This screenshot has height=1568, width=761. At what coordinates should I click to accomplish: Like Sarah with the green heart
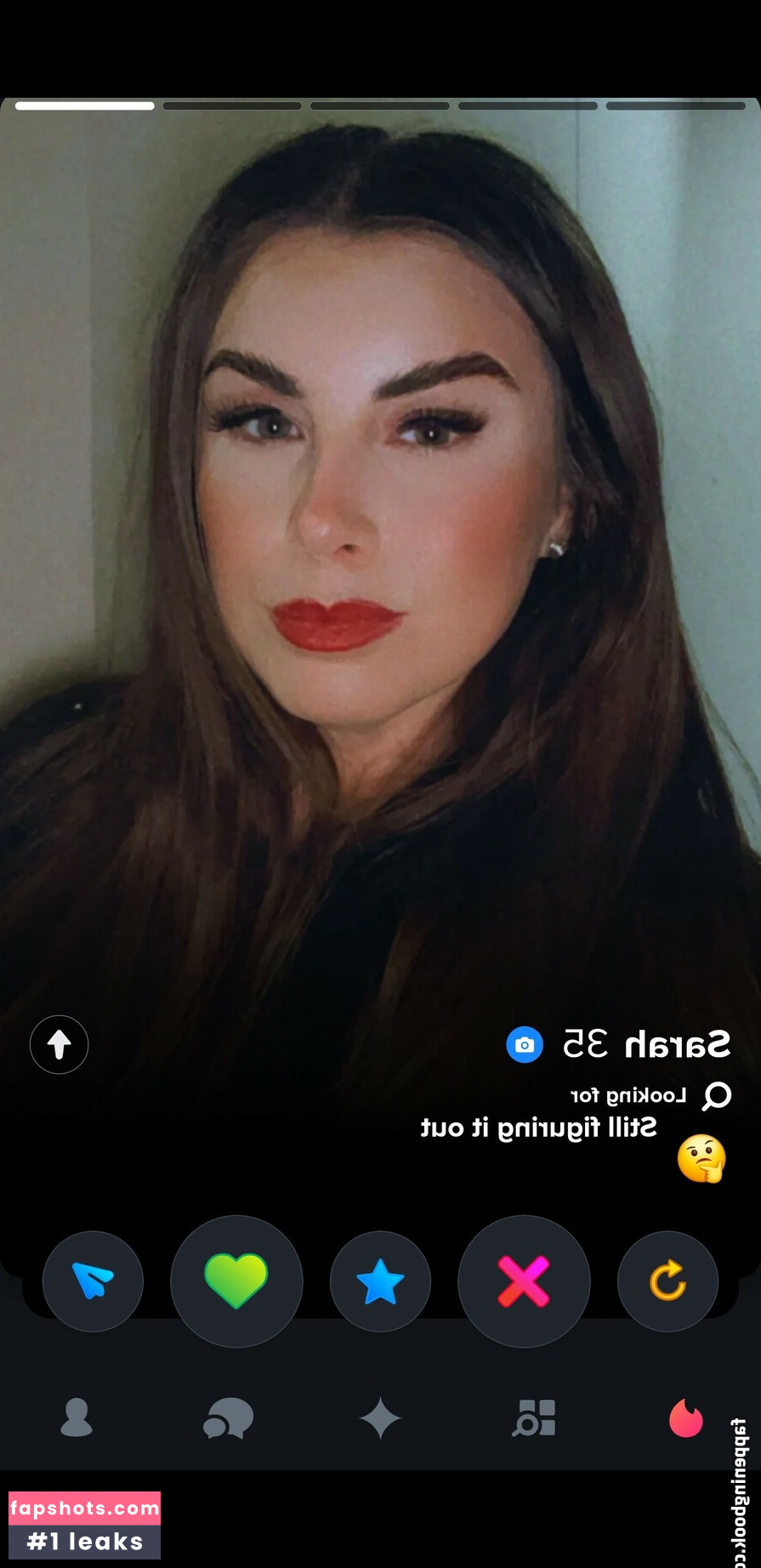point(236,1281)
